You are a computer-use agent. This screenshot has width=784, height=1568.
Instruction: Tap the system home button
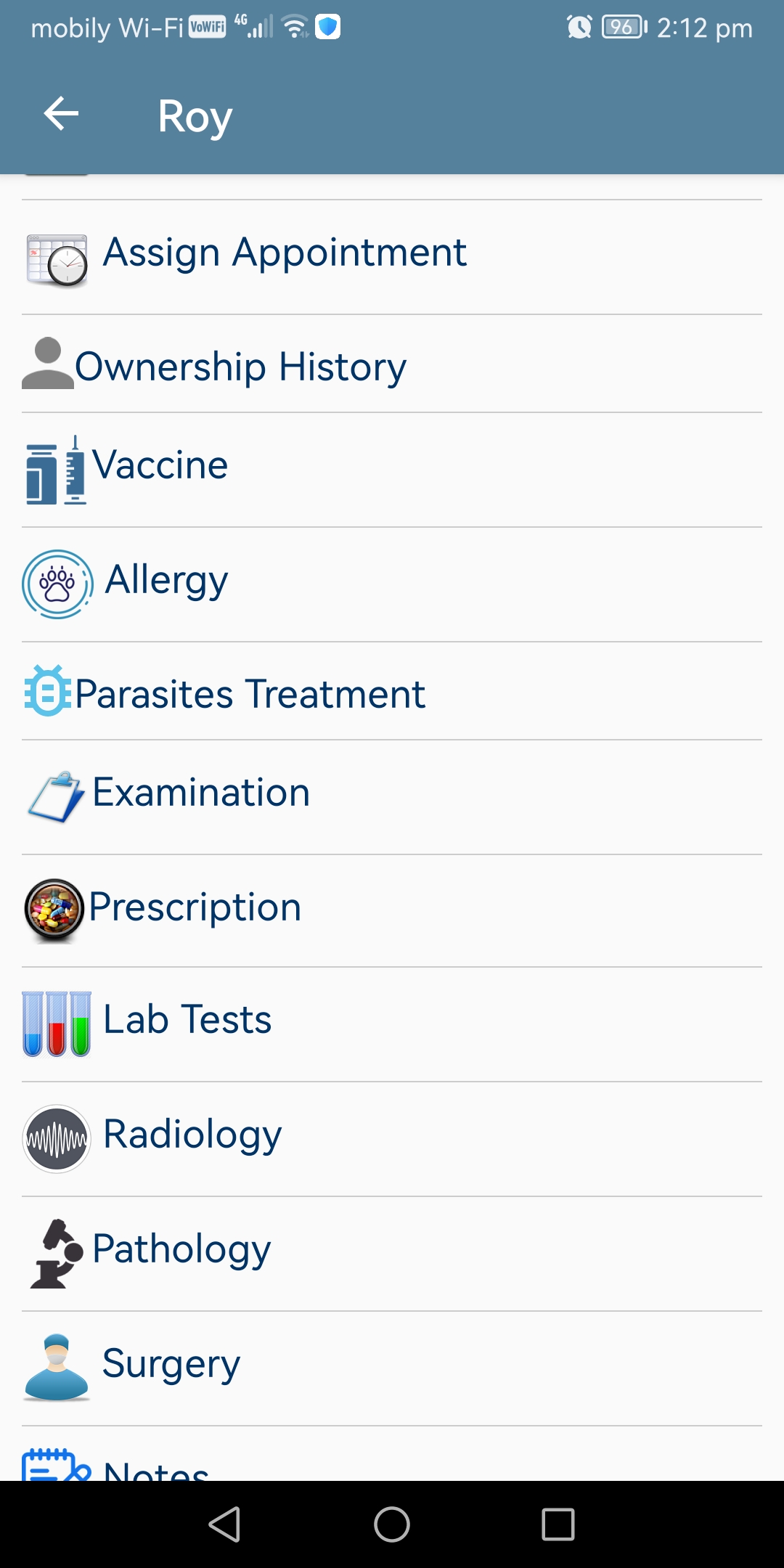392,1524
